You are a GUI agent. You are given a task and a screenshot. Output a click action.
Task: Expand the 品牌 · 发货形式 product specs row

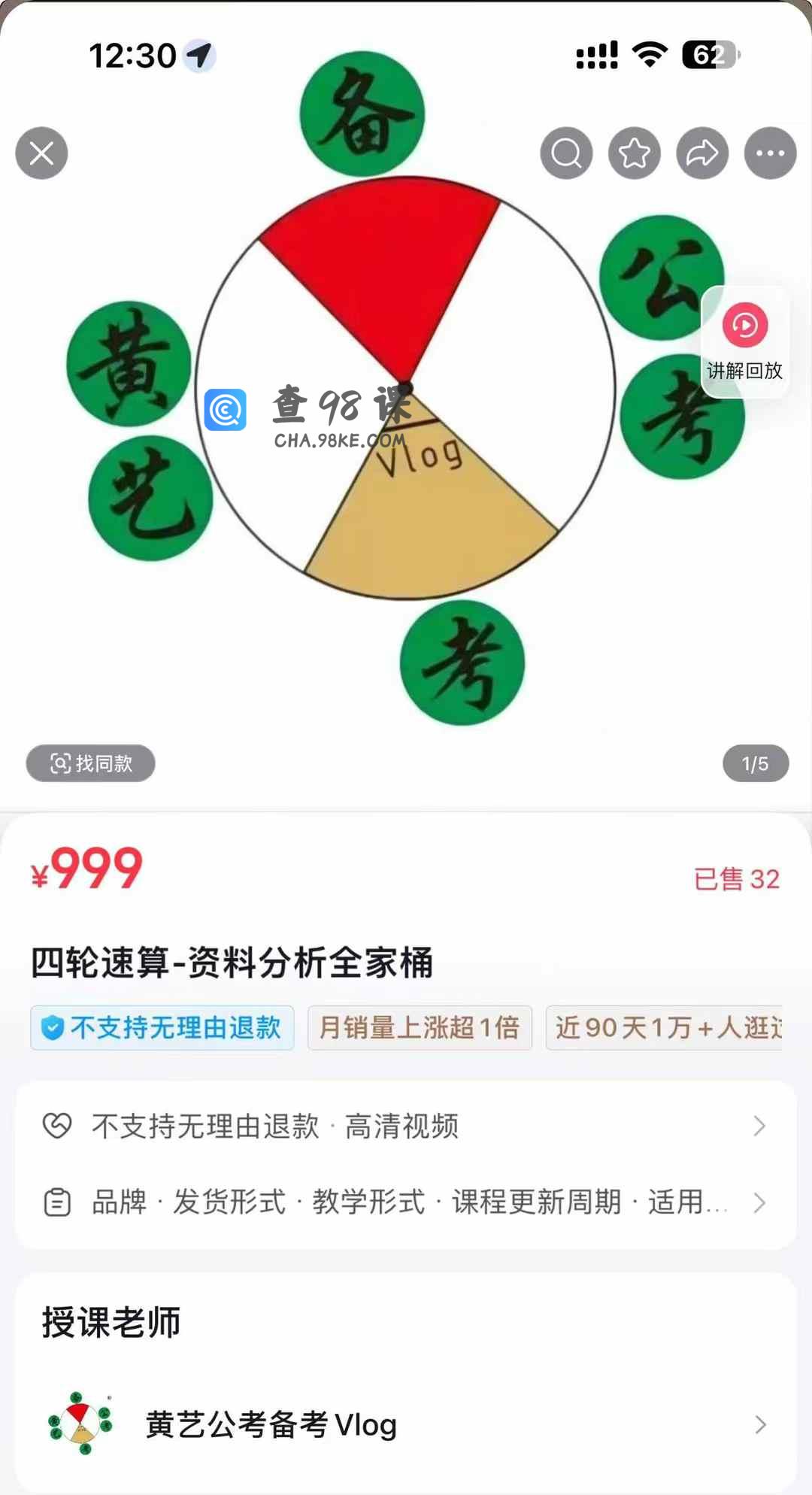(406, 1202)
